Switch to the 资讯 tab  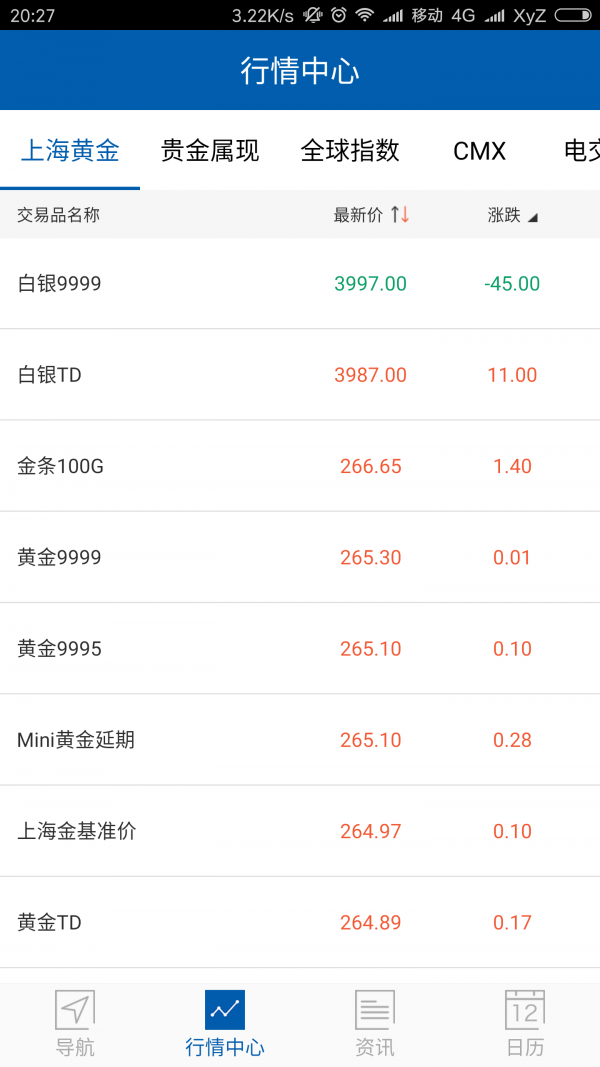(375, 1024)
